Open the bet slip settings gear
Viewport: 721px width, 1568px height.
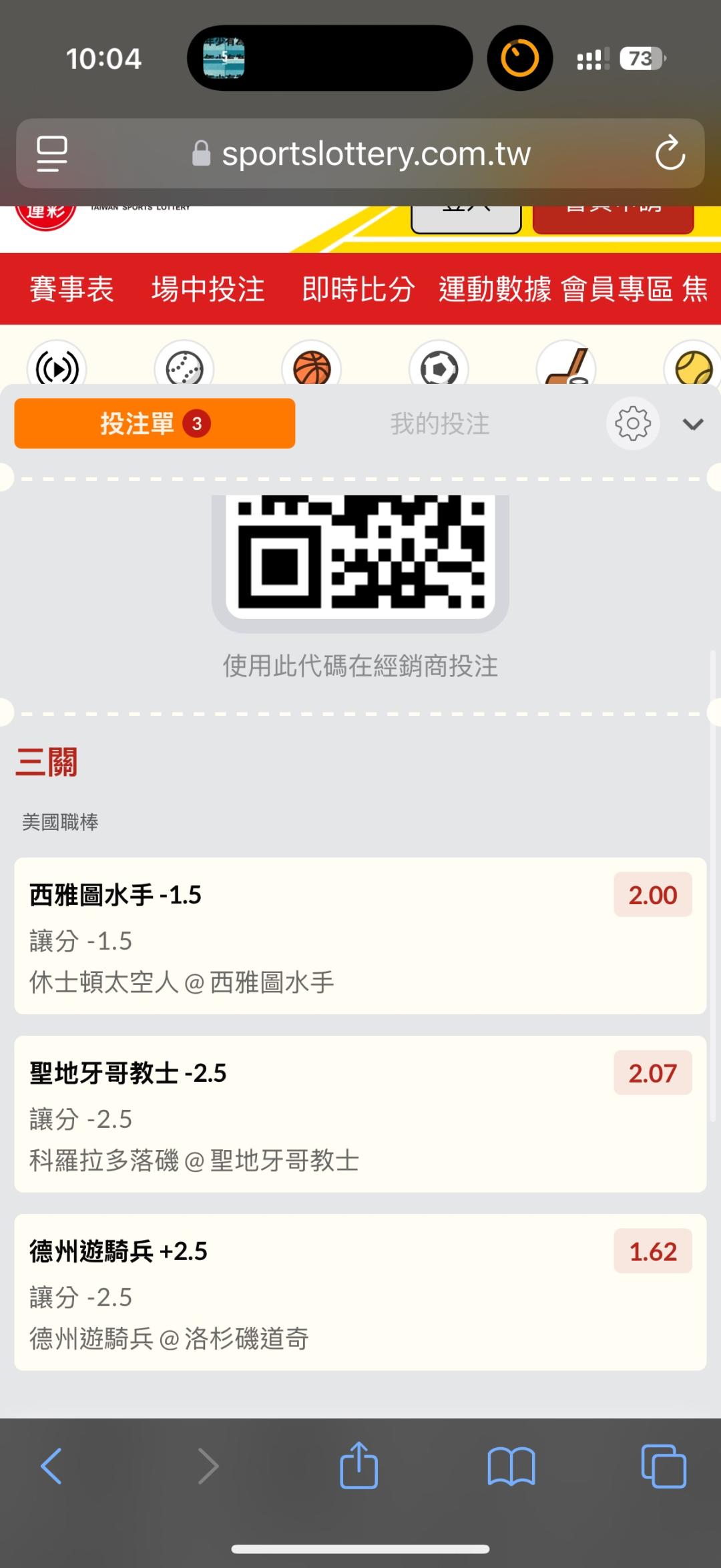point(633,423)
